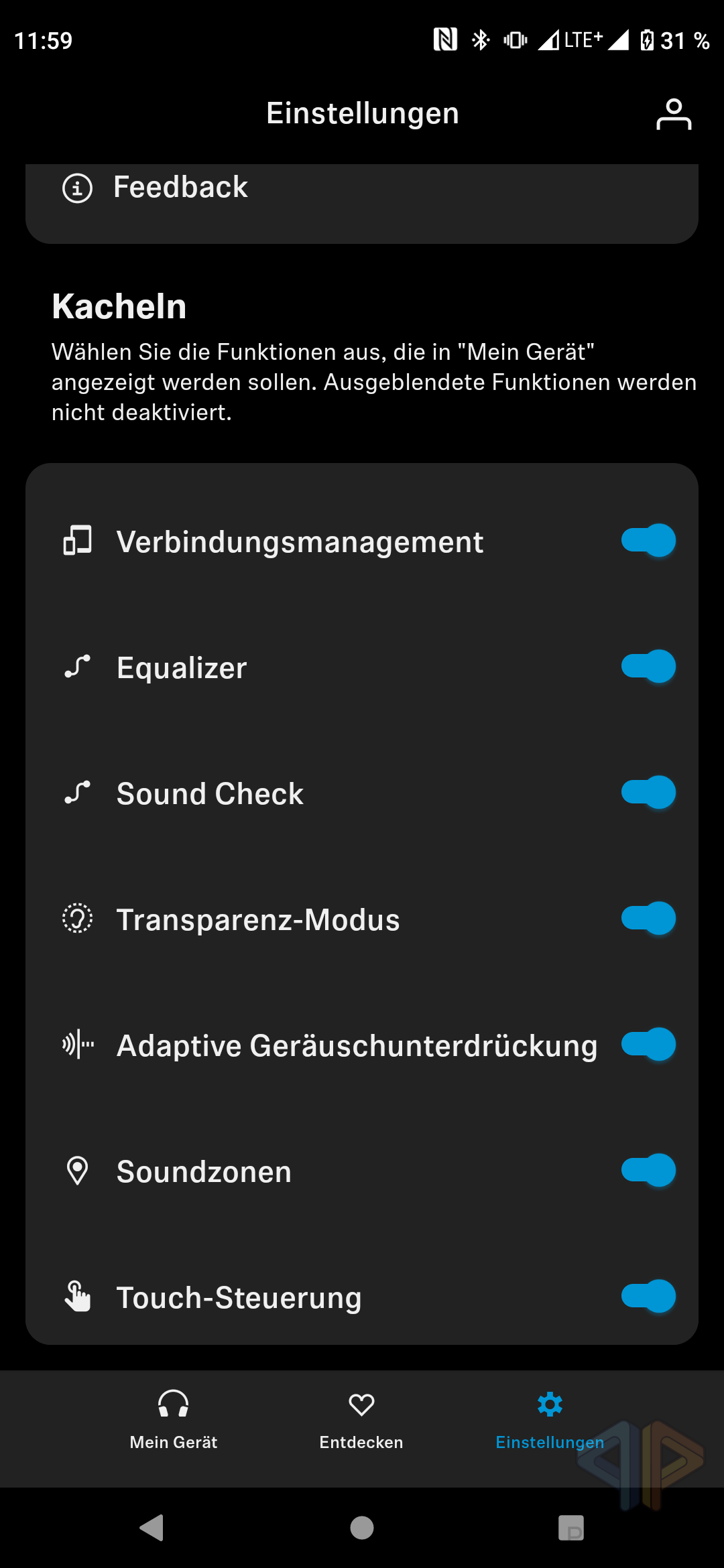Tap the system back button
This screenshot has width=724, height=1568.
[x=152, y=1528]
